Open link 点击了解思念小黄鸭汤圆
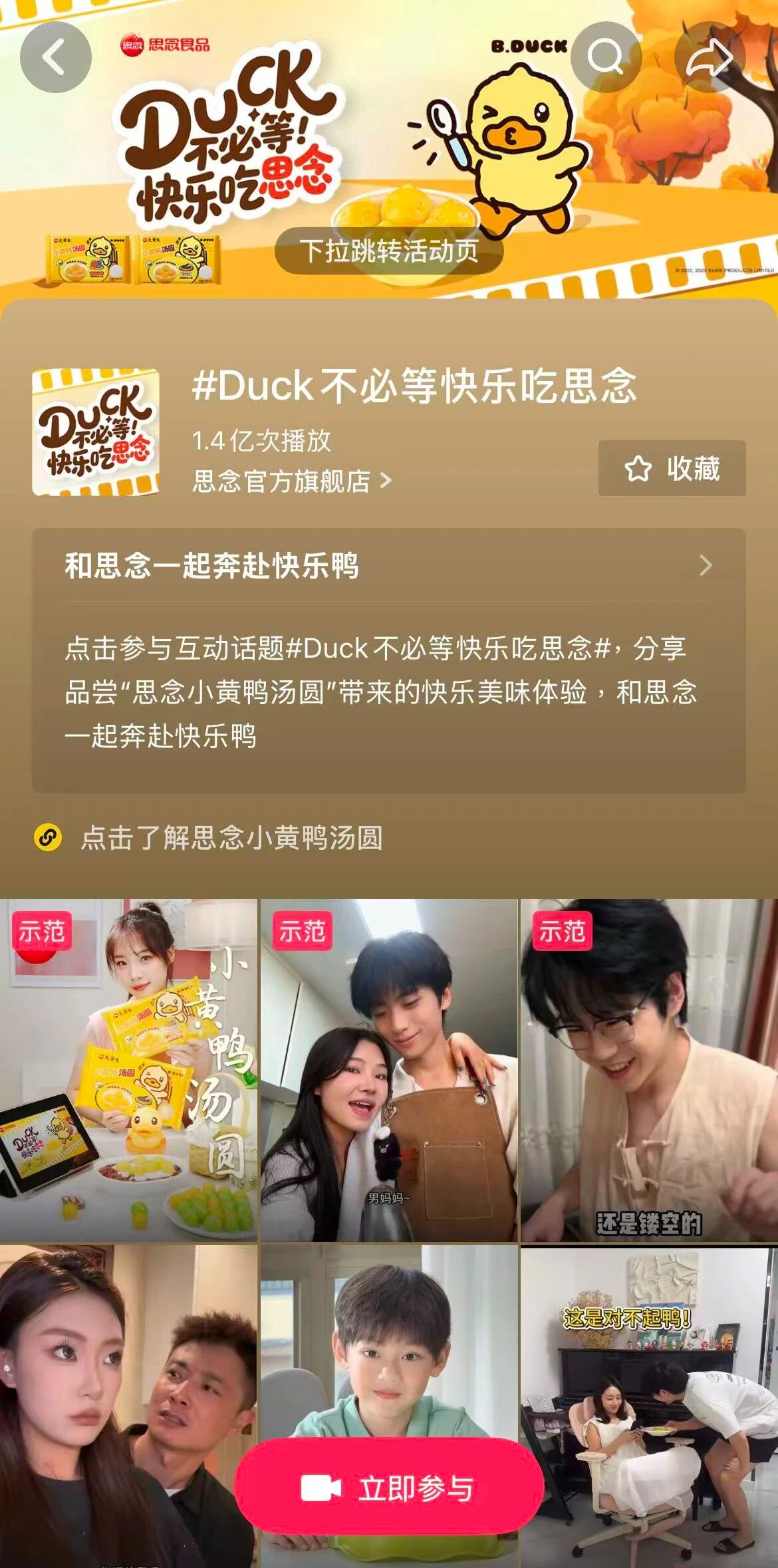Image resolution: width=778 pixels, height=1568 pixels. click(231, 838)
